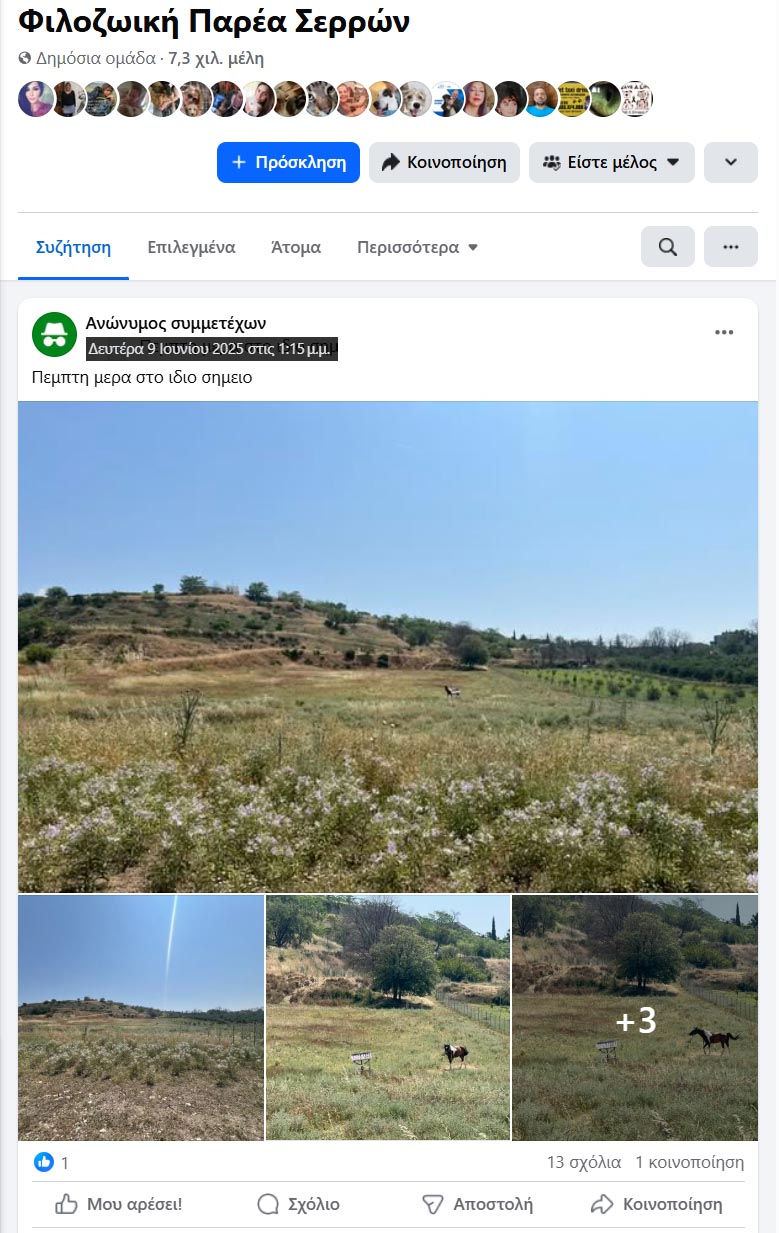Viewport: 779px width, 1233px height.
Task: Share the post with the bottom Κοινοποίηση
Action: click(656, 1204)
